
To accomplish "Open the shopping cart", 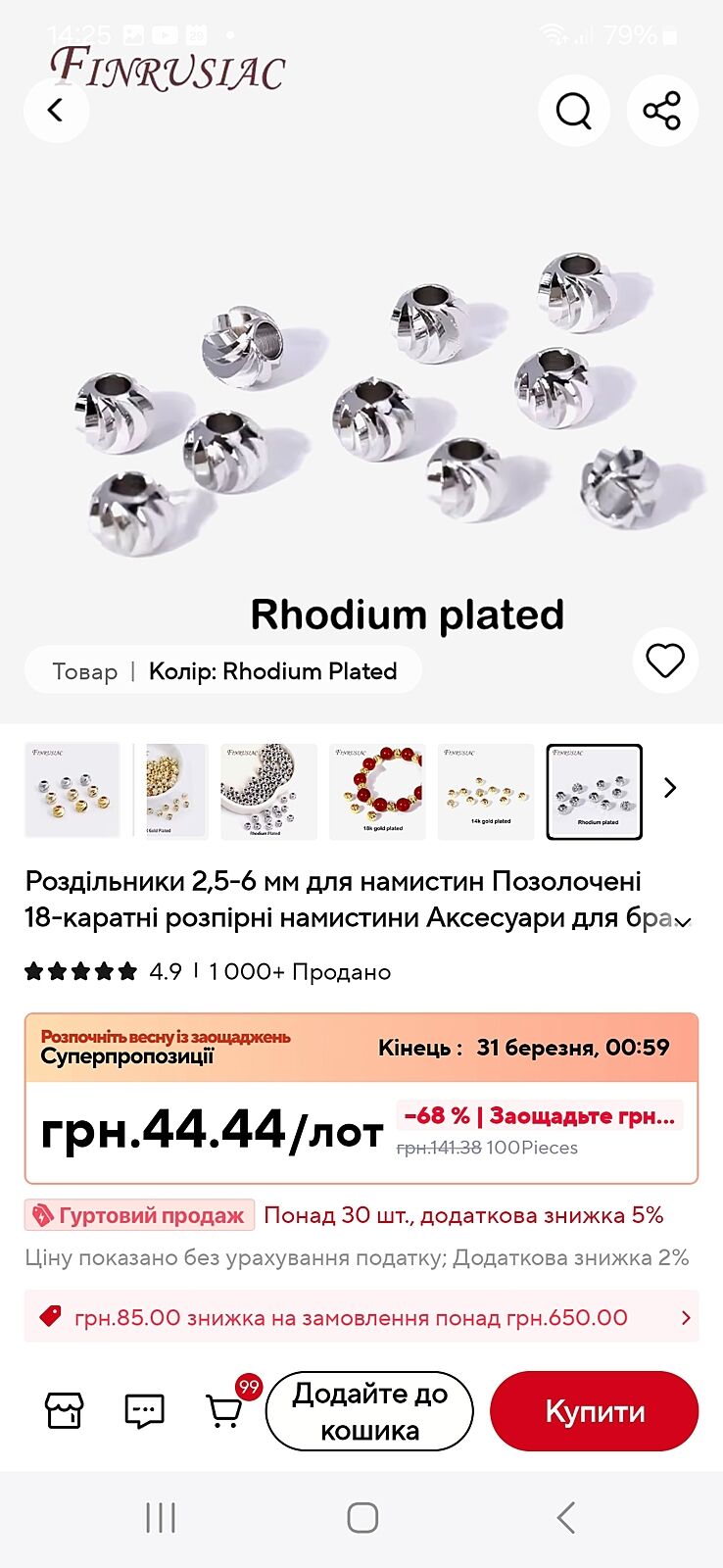I will 225,1411.
